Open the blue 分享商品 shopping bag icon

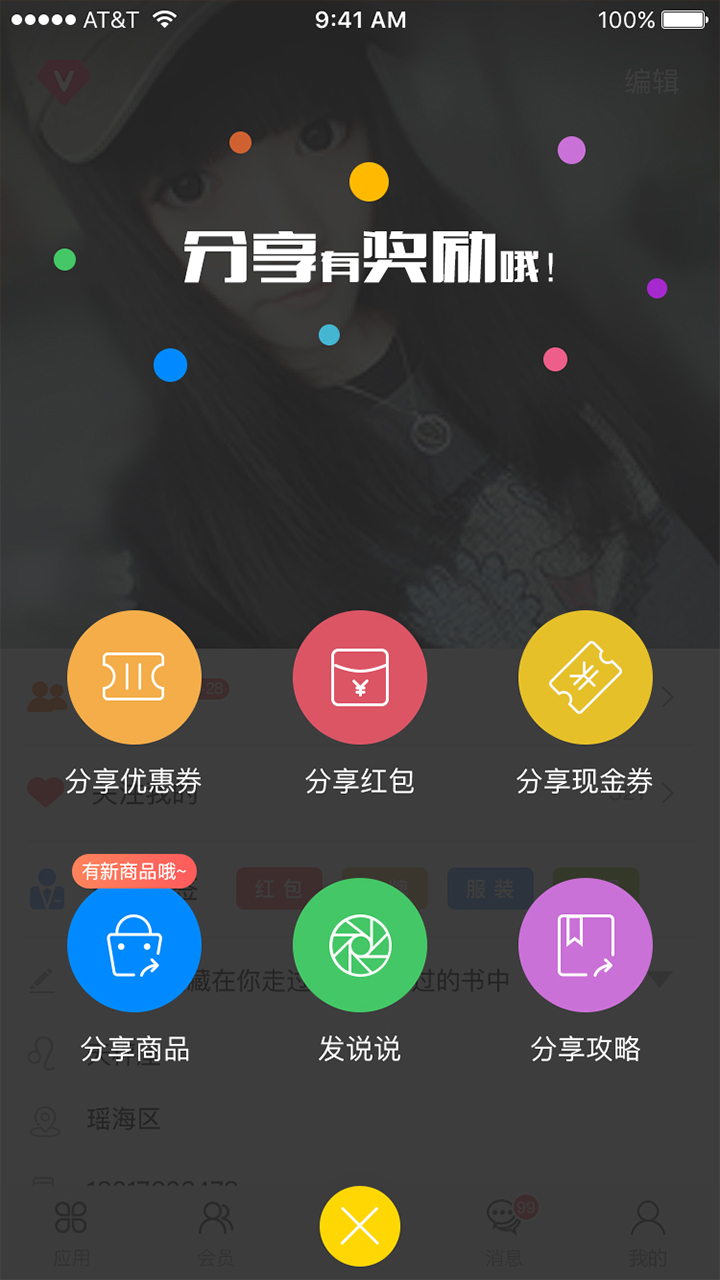coord(135,945)
